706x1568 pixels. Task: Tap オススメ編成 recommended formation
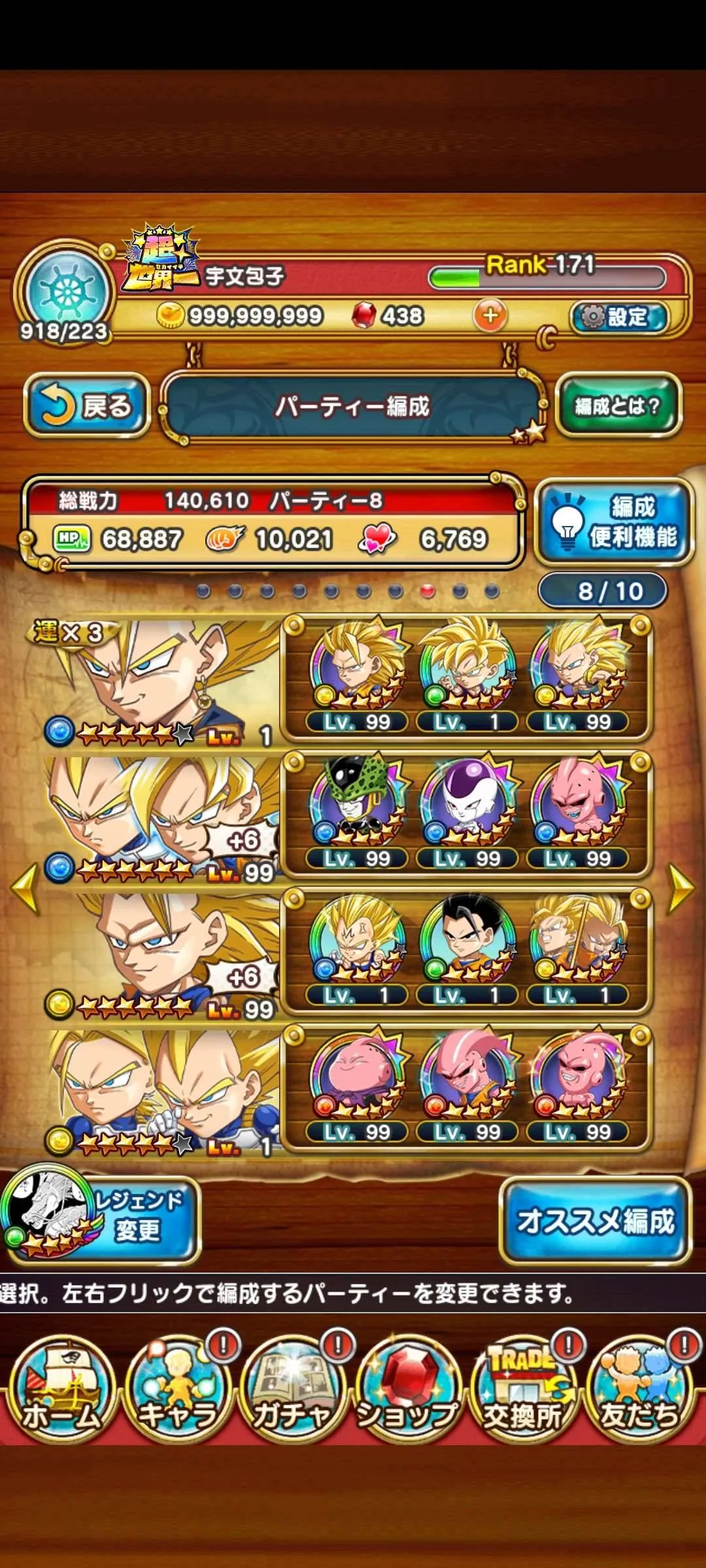[595, 1220]
